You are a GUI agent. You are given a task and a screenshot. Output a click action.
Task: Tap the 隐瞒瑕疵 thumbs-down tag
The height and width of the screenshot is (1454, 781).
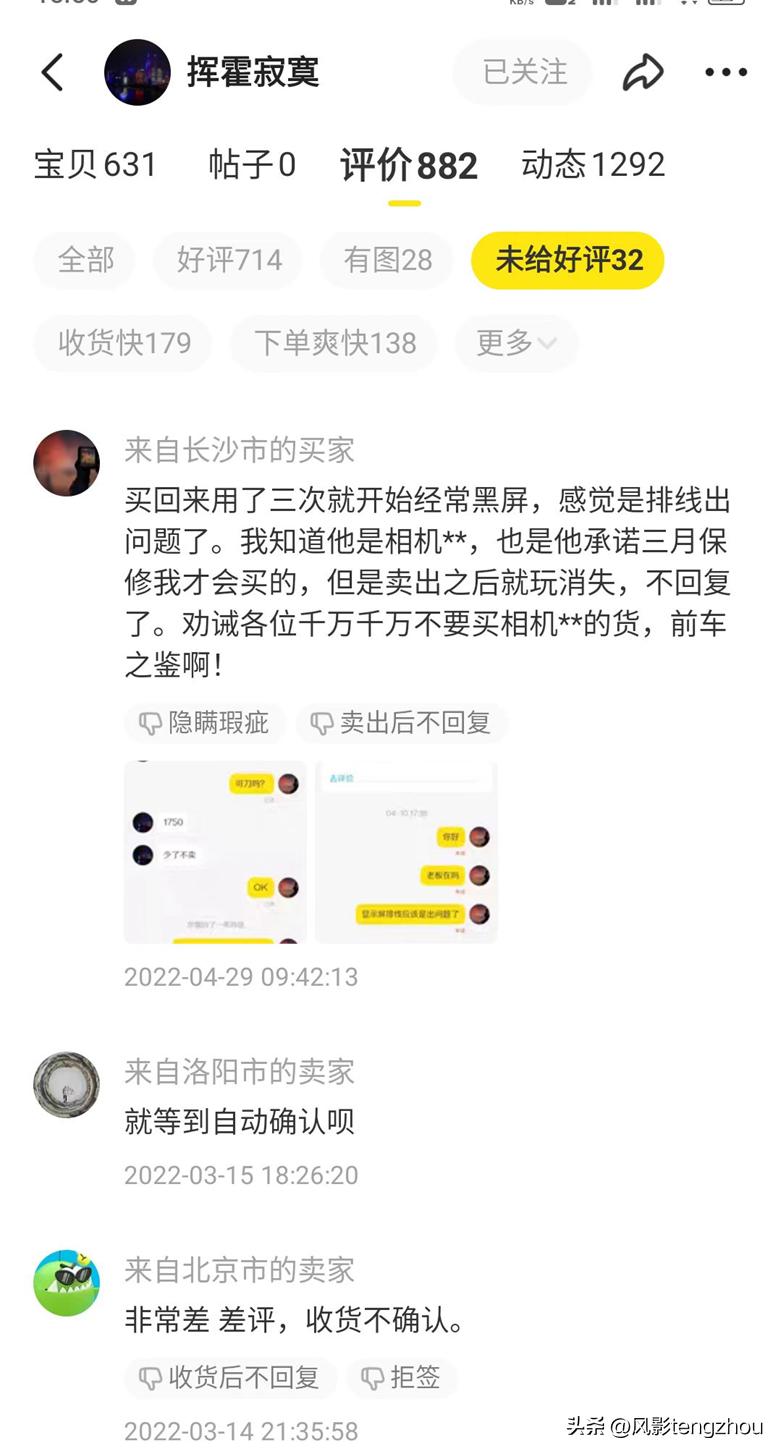click(204, 723)
